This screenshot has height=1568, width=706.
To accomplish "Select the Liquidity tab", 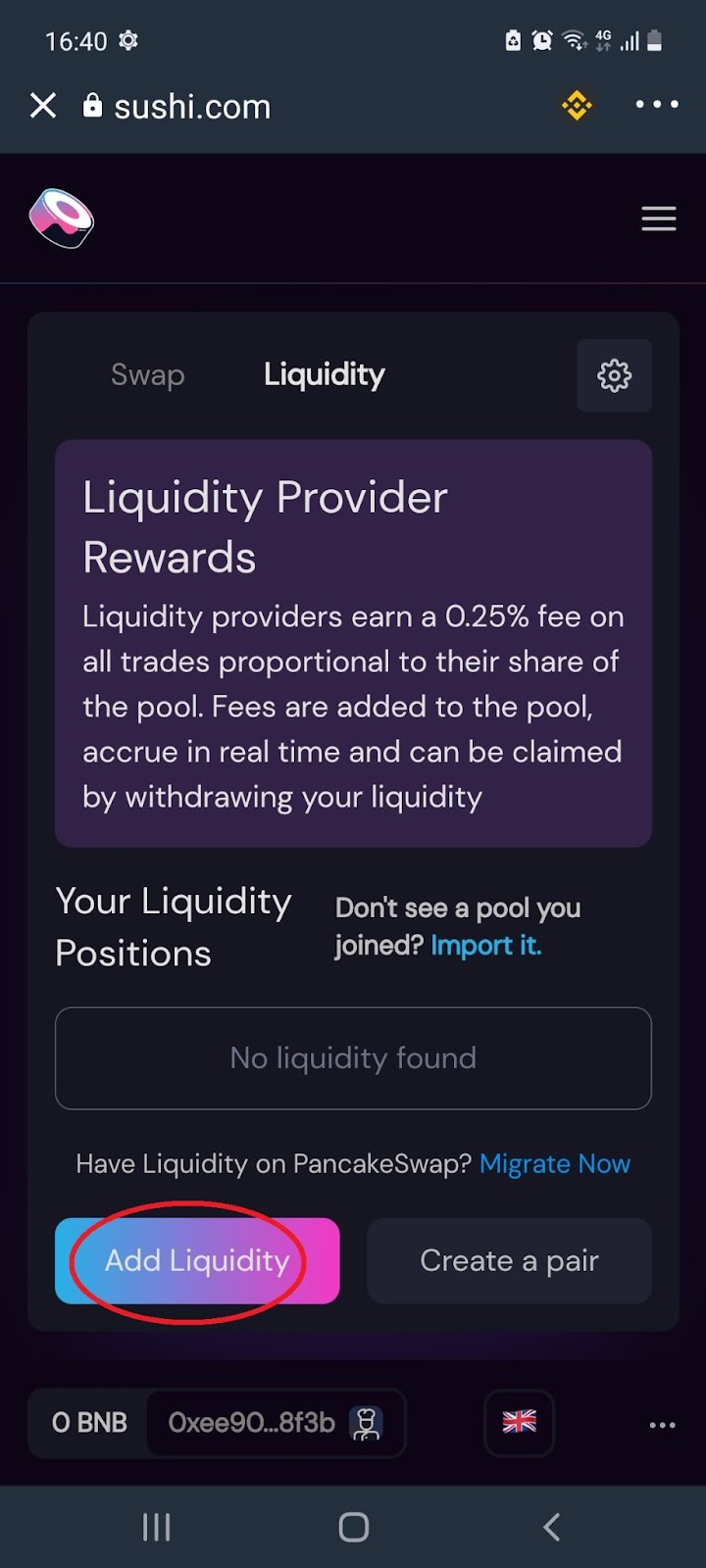I will [x=325, y=374].
